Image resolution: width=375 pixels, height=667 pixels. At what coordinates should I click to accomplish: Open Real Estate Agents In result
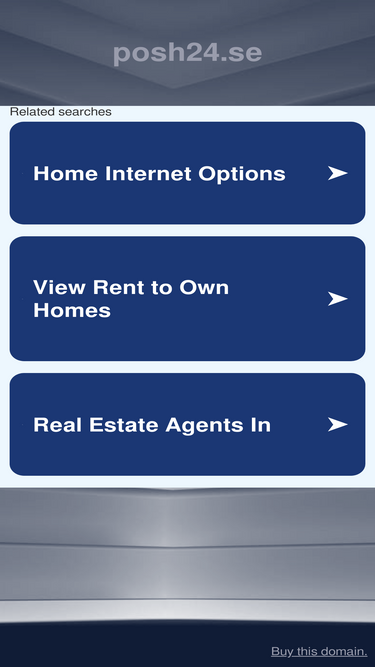pyautogui.click(x=187, y=424)
